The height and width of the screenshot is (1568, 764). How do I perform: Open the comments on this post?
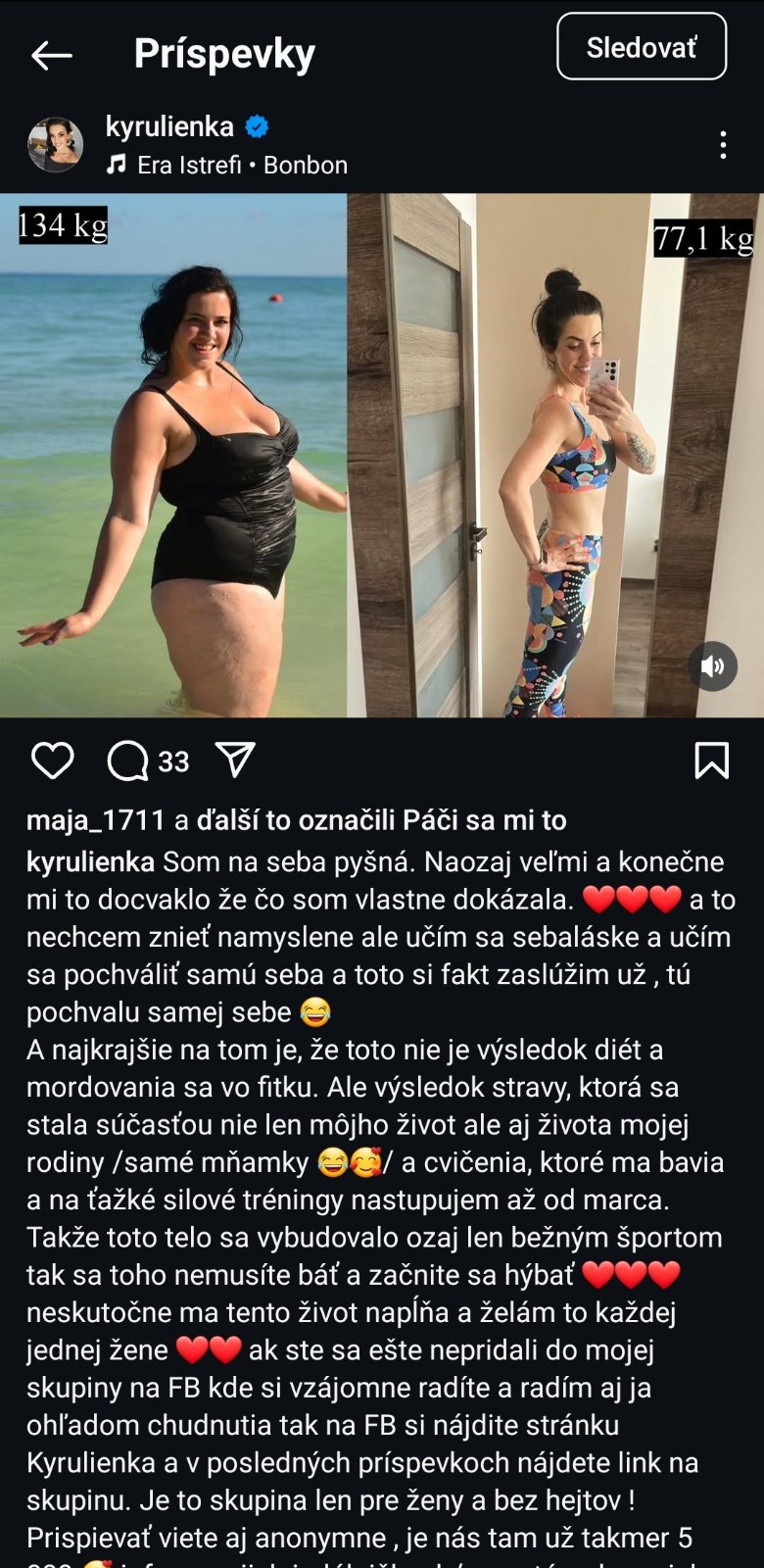pyautogui.click(x=128, y=760)
